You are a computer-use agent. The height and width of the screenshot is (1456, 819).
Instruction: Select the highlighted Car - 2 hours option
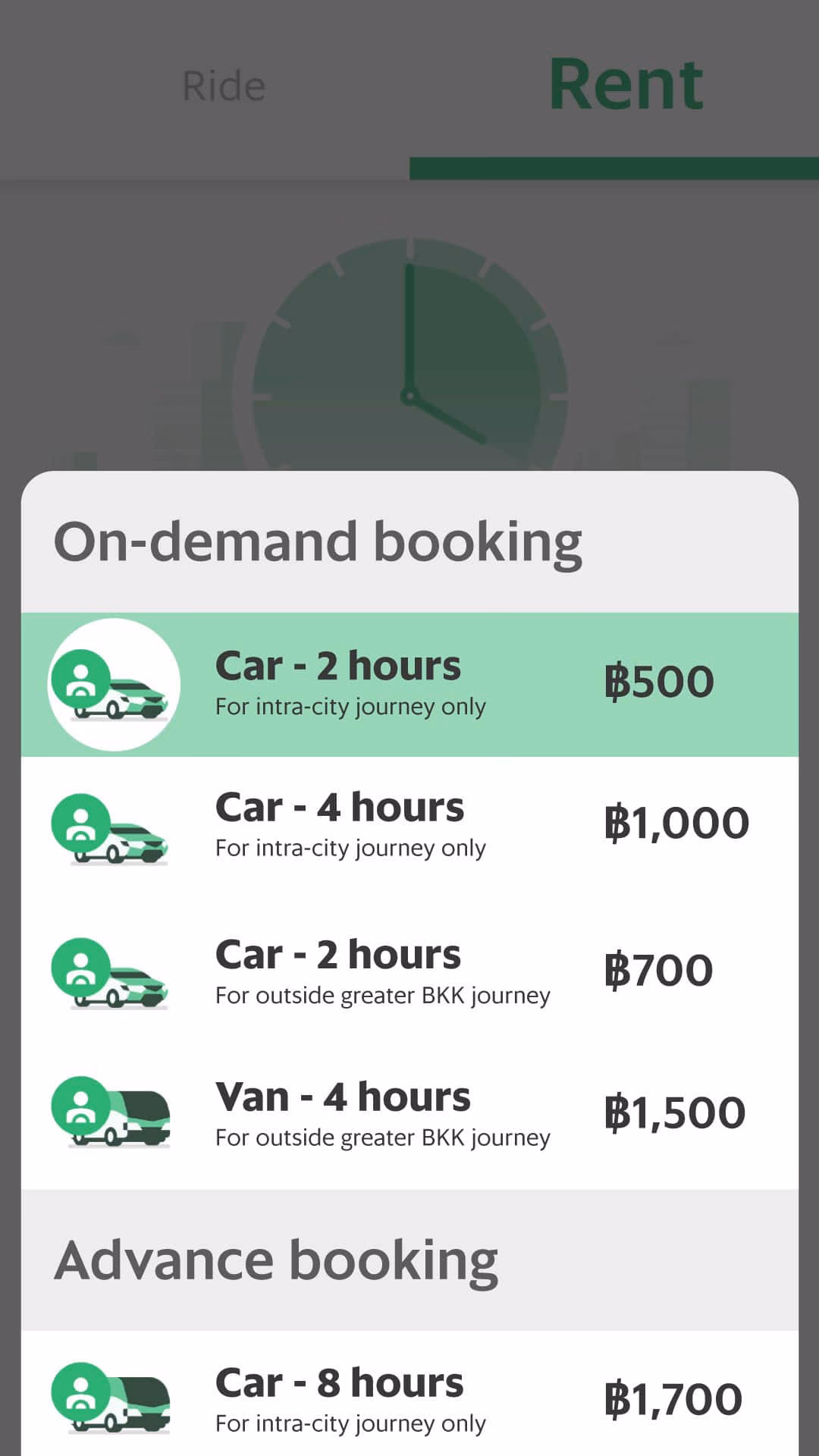[x=409, y=682]
